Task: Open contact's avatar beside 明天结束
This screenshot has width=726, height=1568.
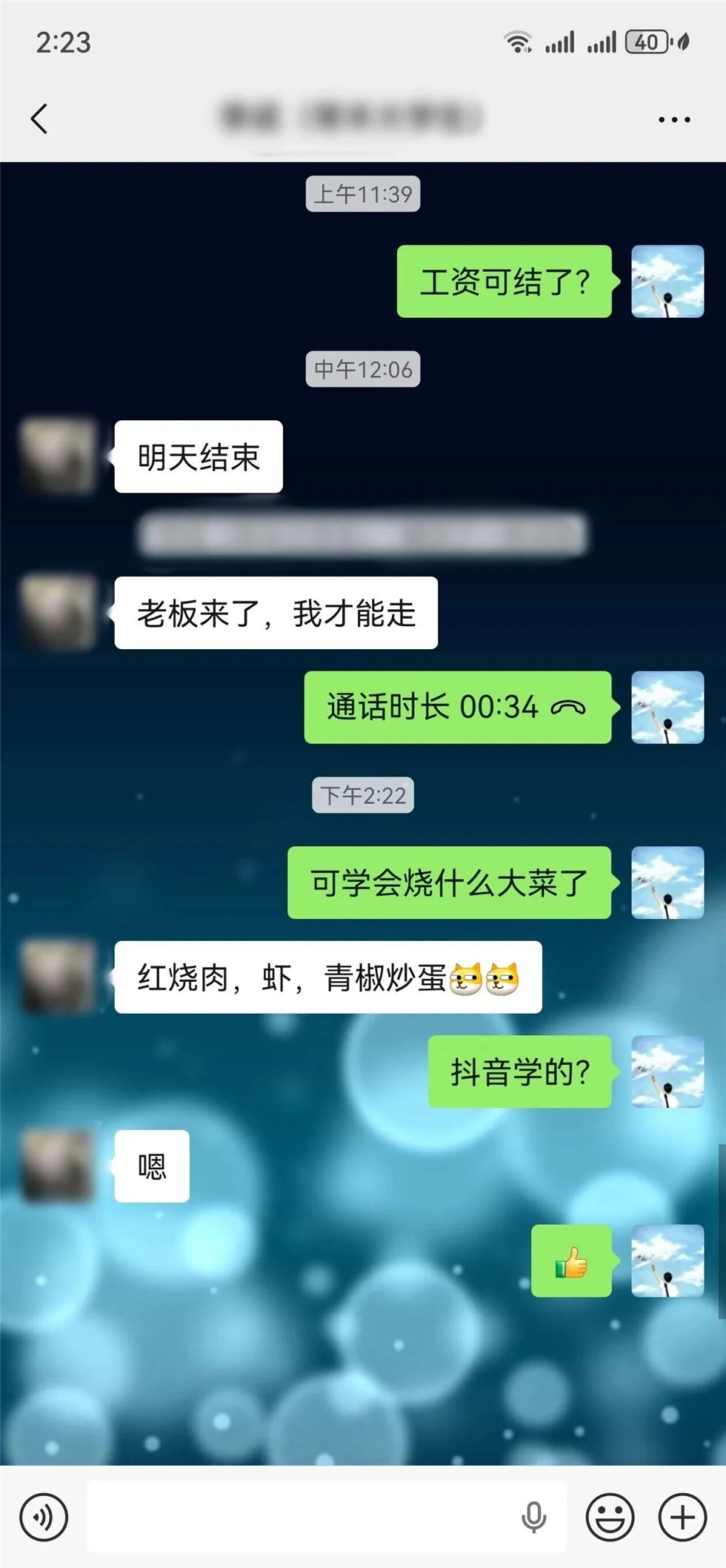Action: 58,456
